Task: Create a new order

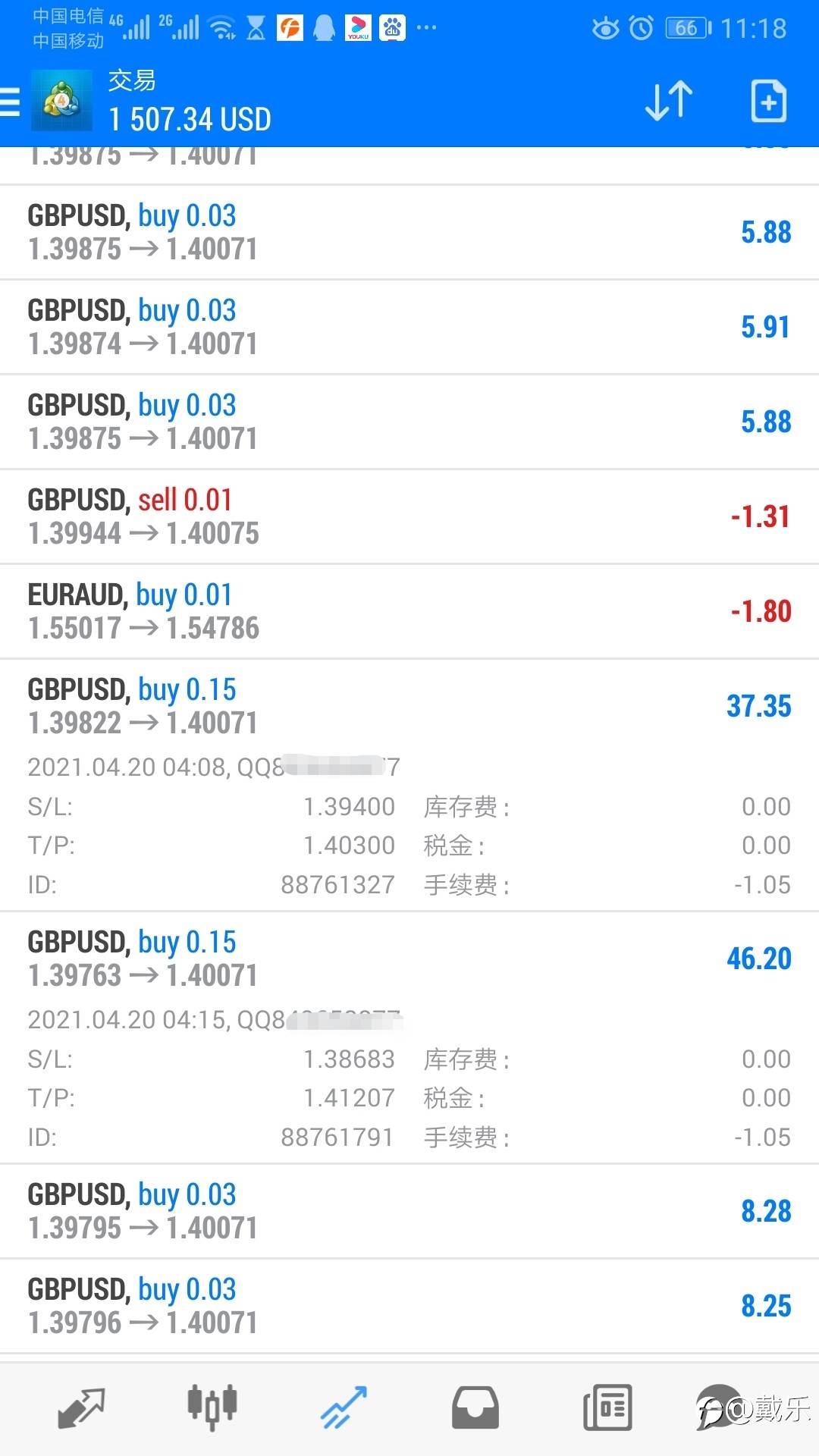Action: [x=768, y=100]
